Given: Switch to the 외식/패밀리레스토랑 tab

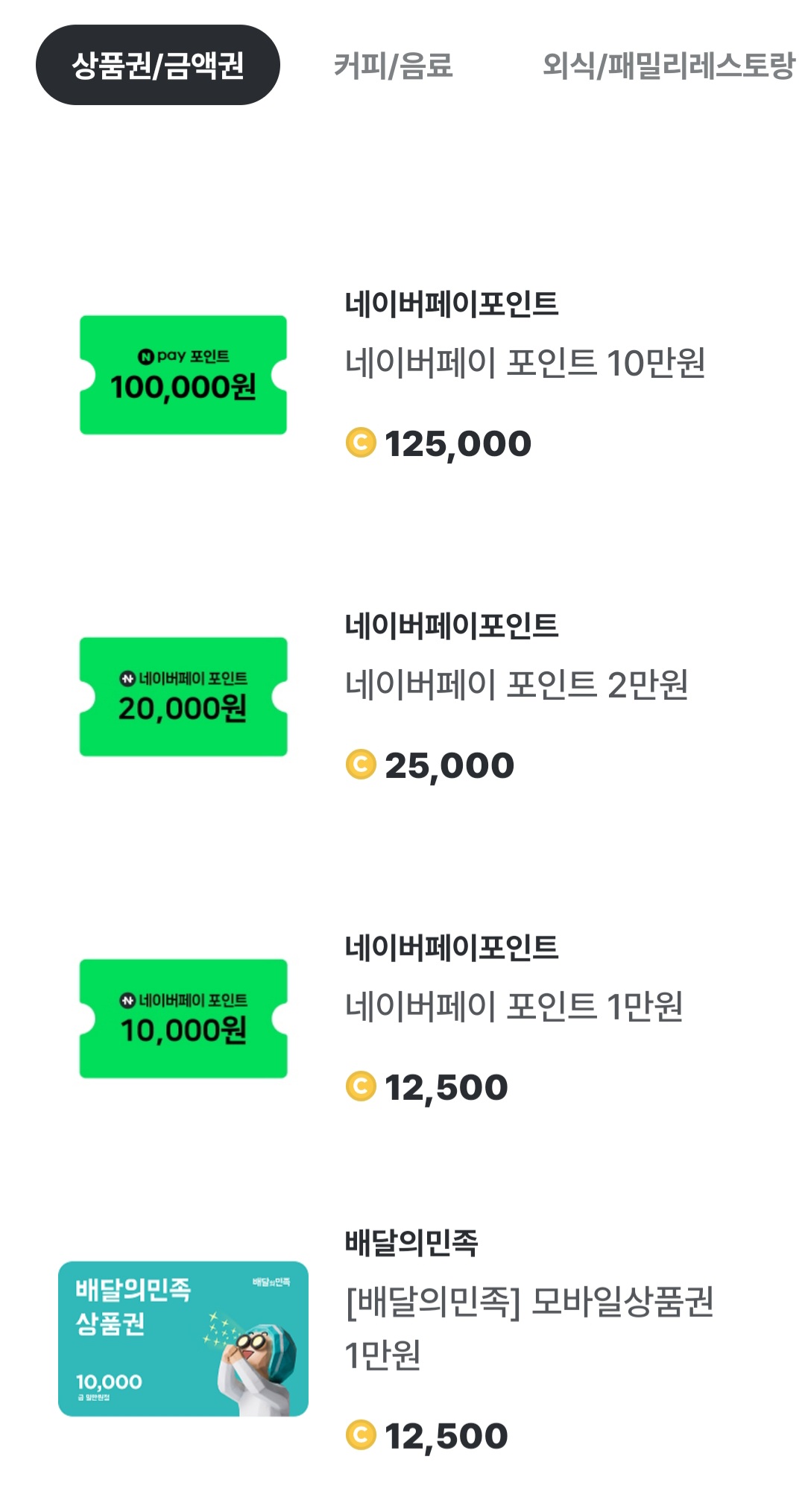Looking at the screenshot, I should pyautogui.click(x=669, y=65).
